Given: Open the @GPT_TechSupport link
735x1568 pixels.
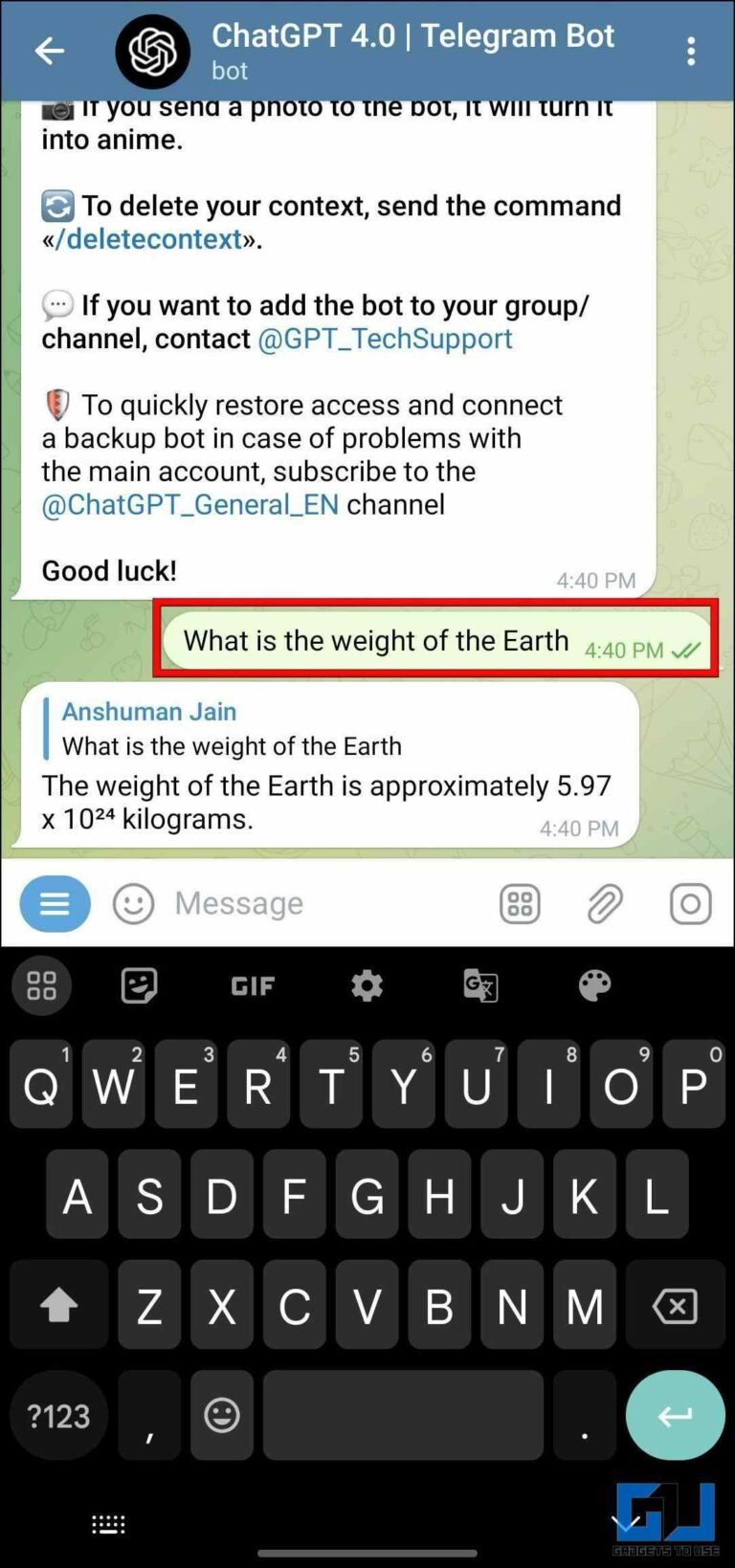Looking at the screenshot, I should tap(385, 339).
